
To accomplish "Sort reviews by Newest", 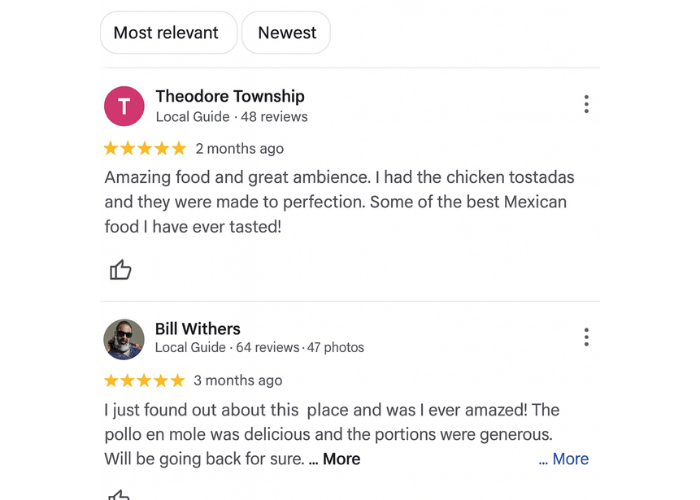I will click(286, 33).
